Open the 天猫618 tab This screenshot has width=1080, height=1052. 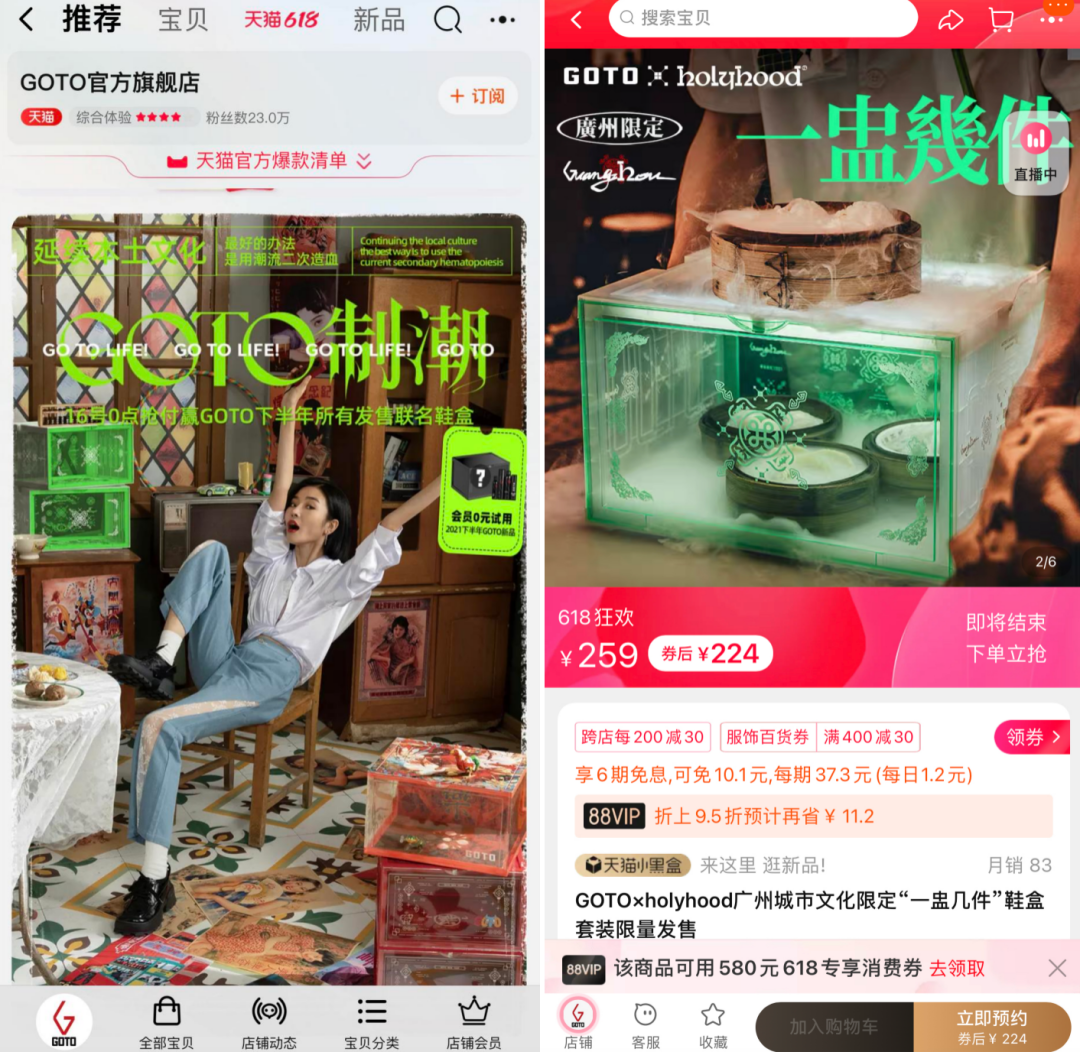281,19
